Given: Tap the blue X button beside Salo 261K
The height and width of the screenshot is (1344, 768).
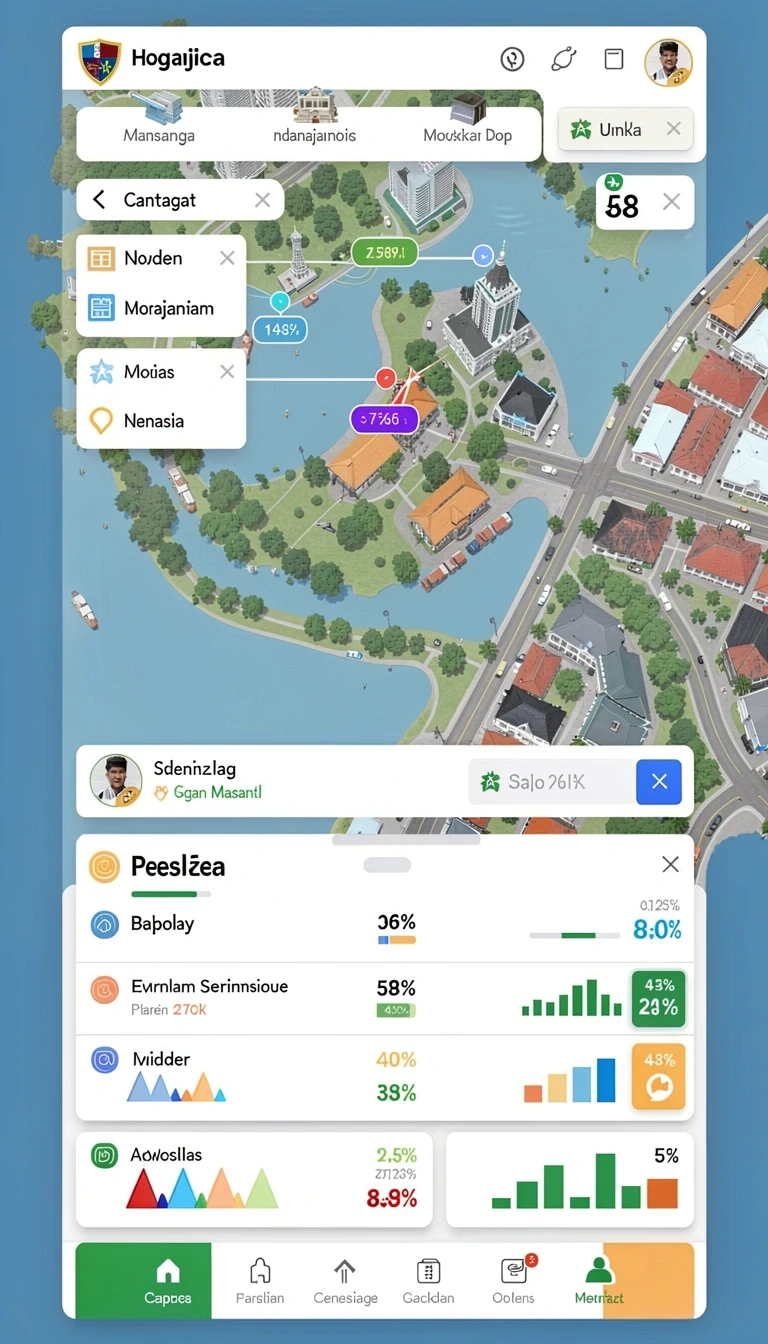Looking at the screenshot, I should point(659,782).
